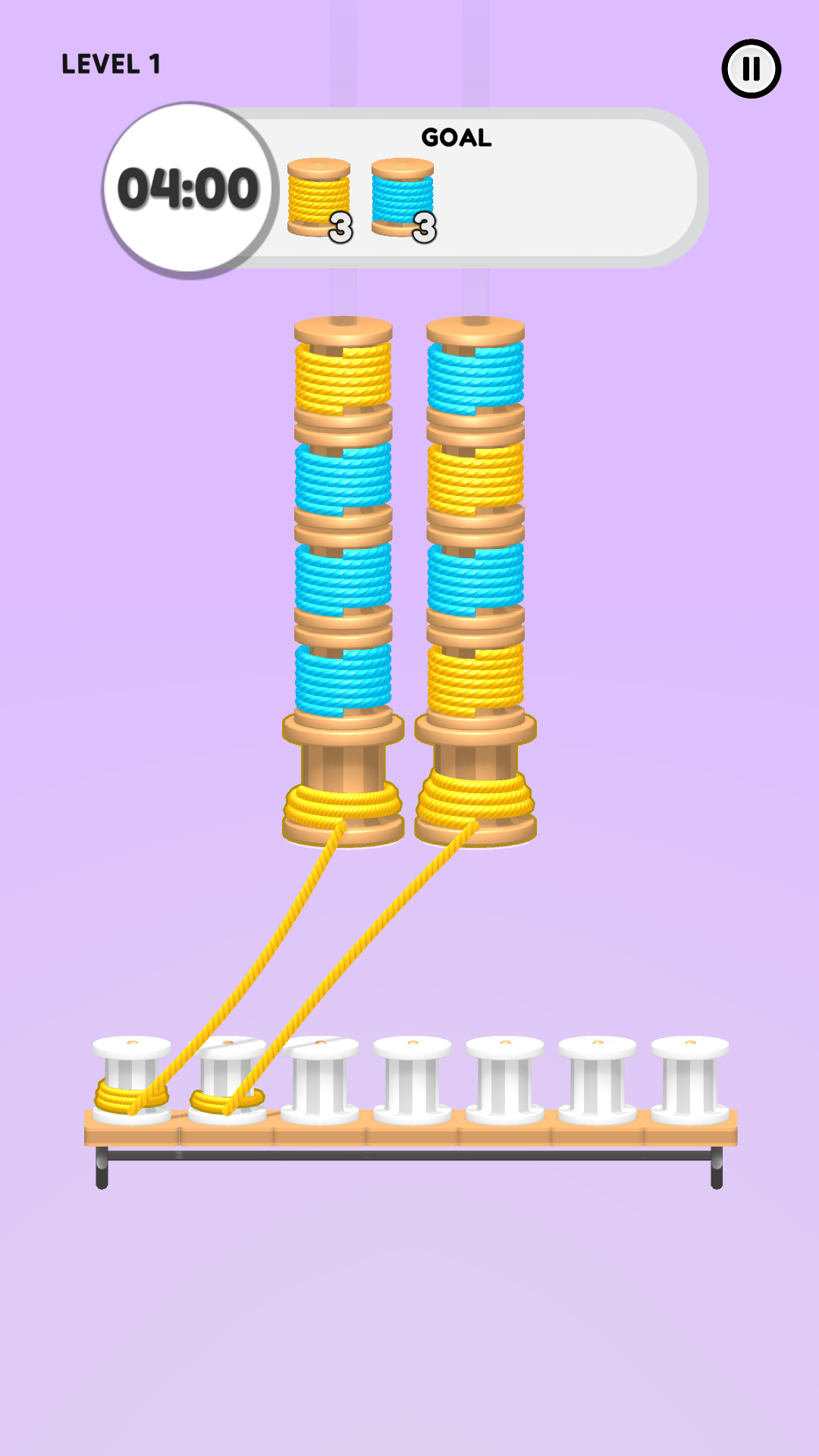Tap the LEVEL 1 label
Image resolution: width=819 pixels, height=1456 pixels.
pos(111,64)
